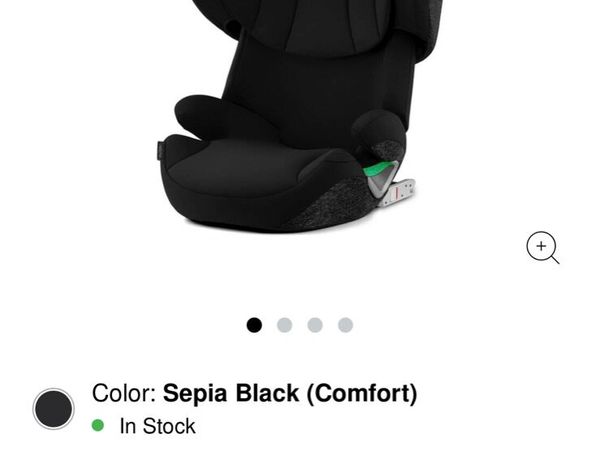Go to the third image dot
This screenshot has width=600, height=450.
(315, 325)
